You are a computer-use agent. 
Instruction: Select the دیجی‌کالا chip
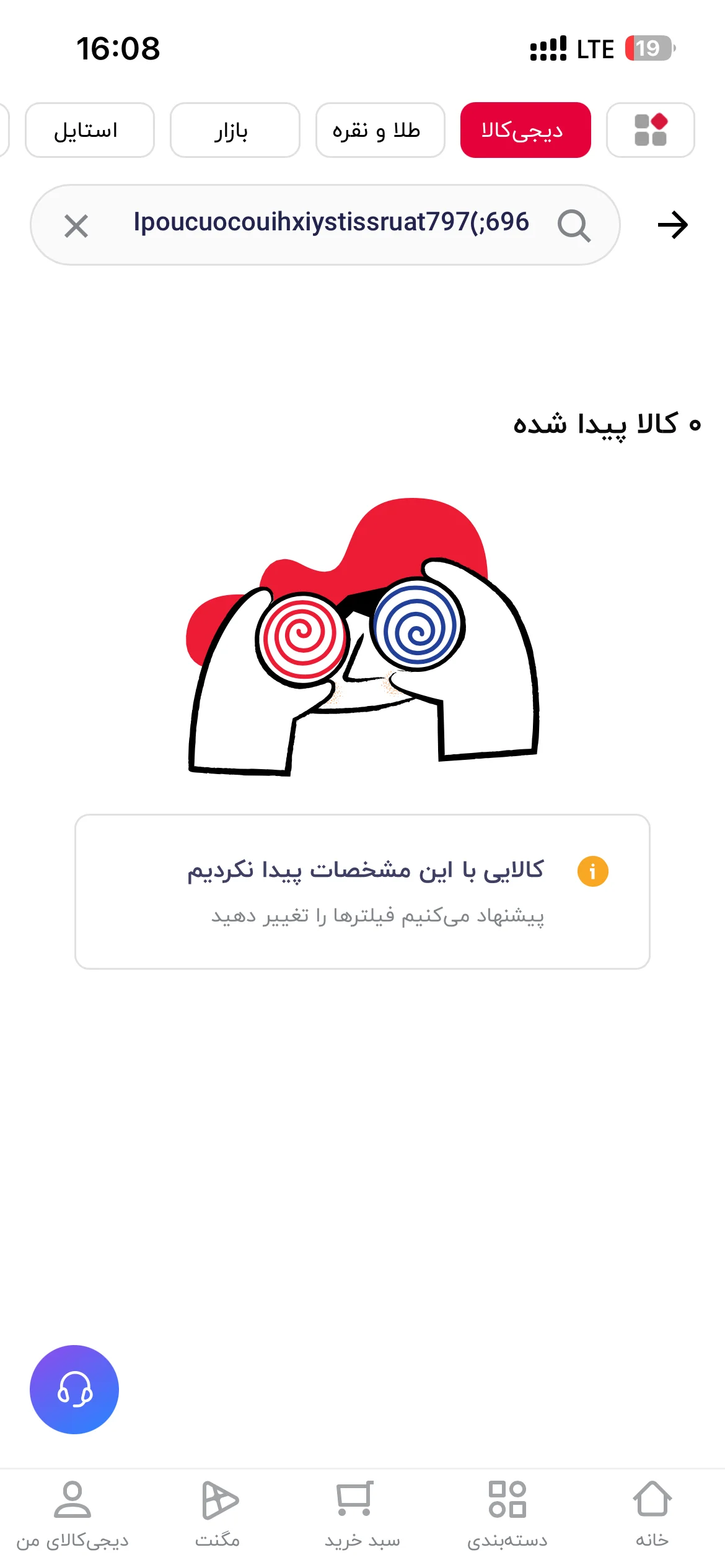point(525,130)
